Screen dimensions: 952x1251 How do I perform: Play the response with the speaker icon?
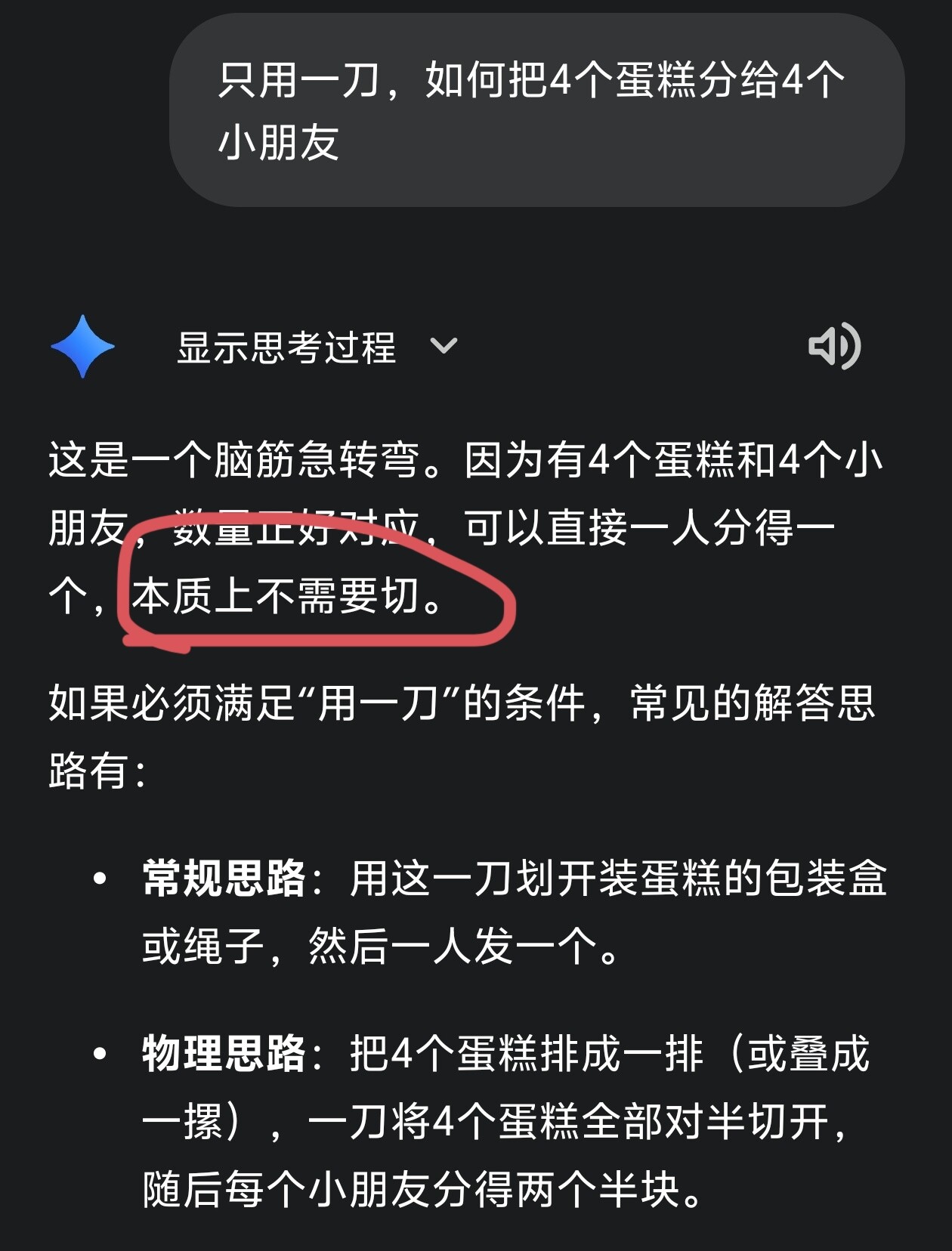(x=834, y=346)
